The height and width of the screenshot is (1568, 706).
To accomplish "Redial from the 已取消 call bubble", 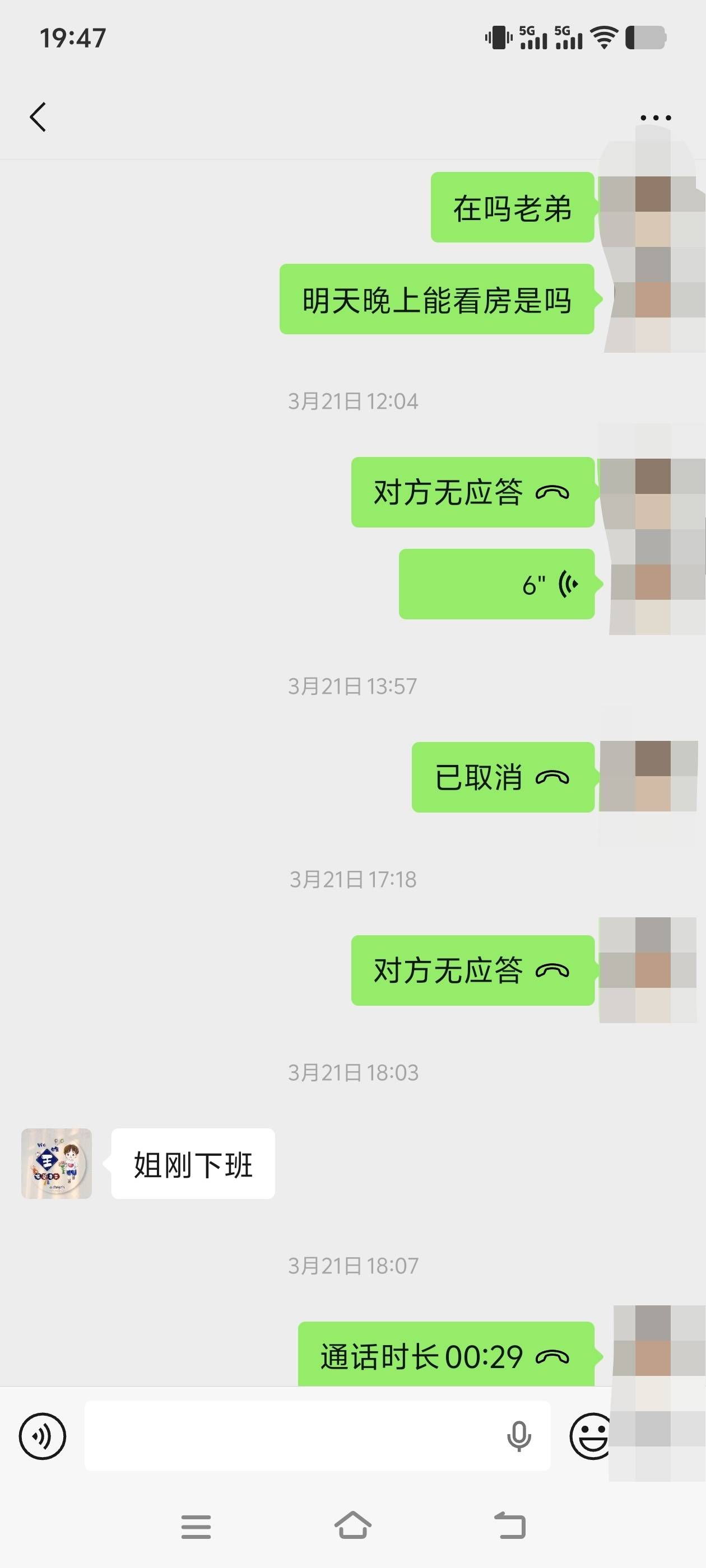I will coord(503,777).
